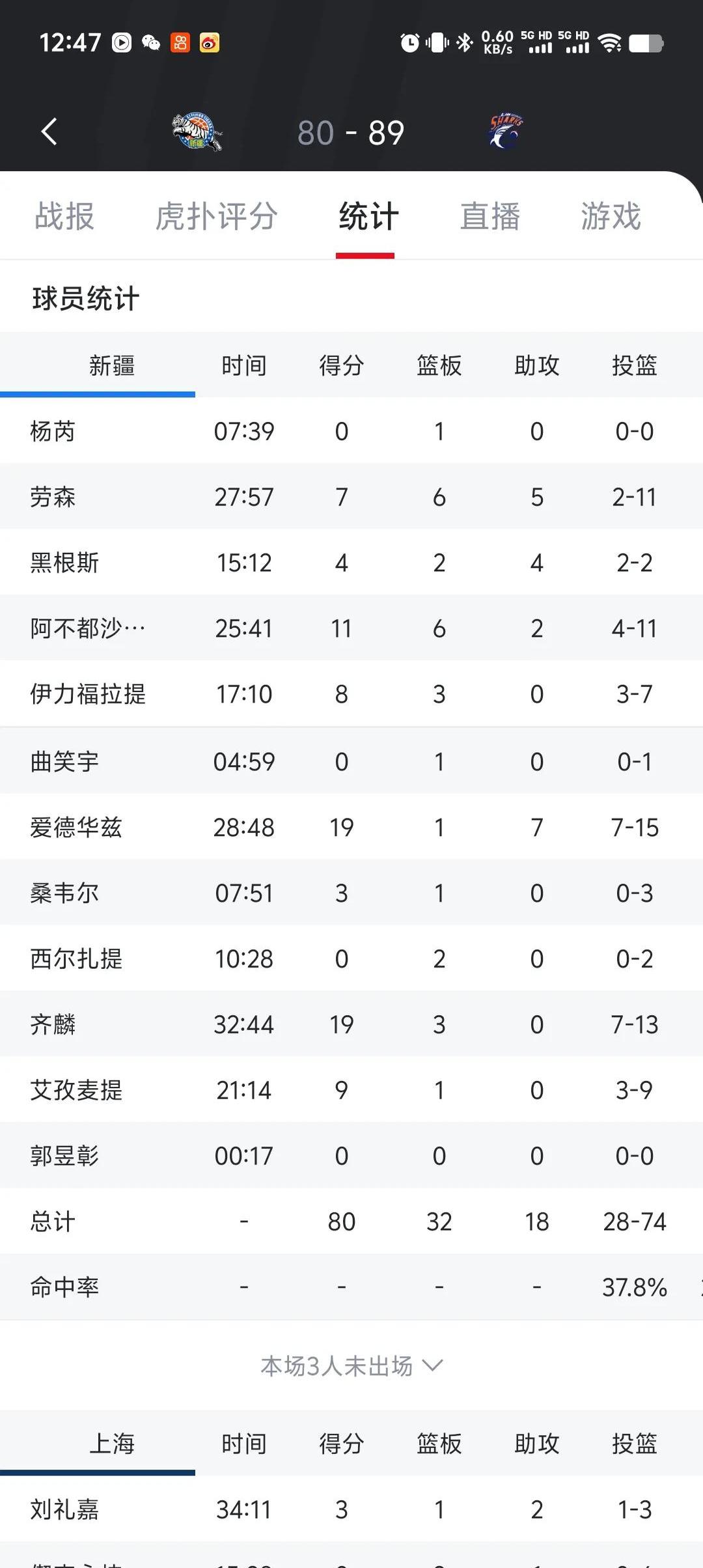Open the Xinjiang Tigers team logo

[197, 131]
